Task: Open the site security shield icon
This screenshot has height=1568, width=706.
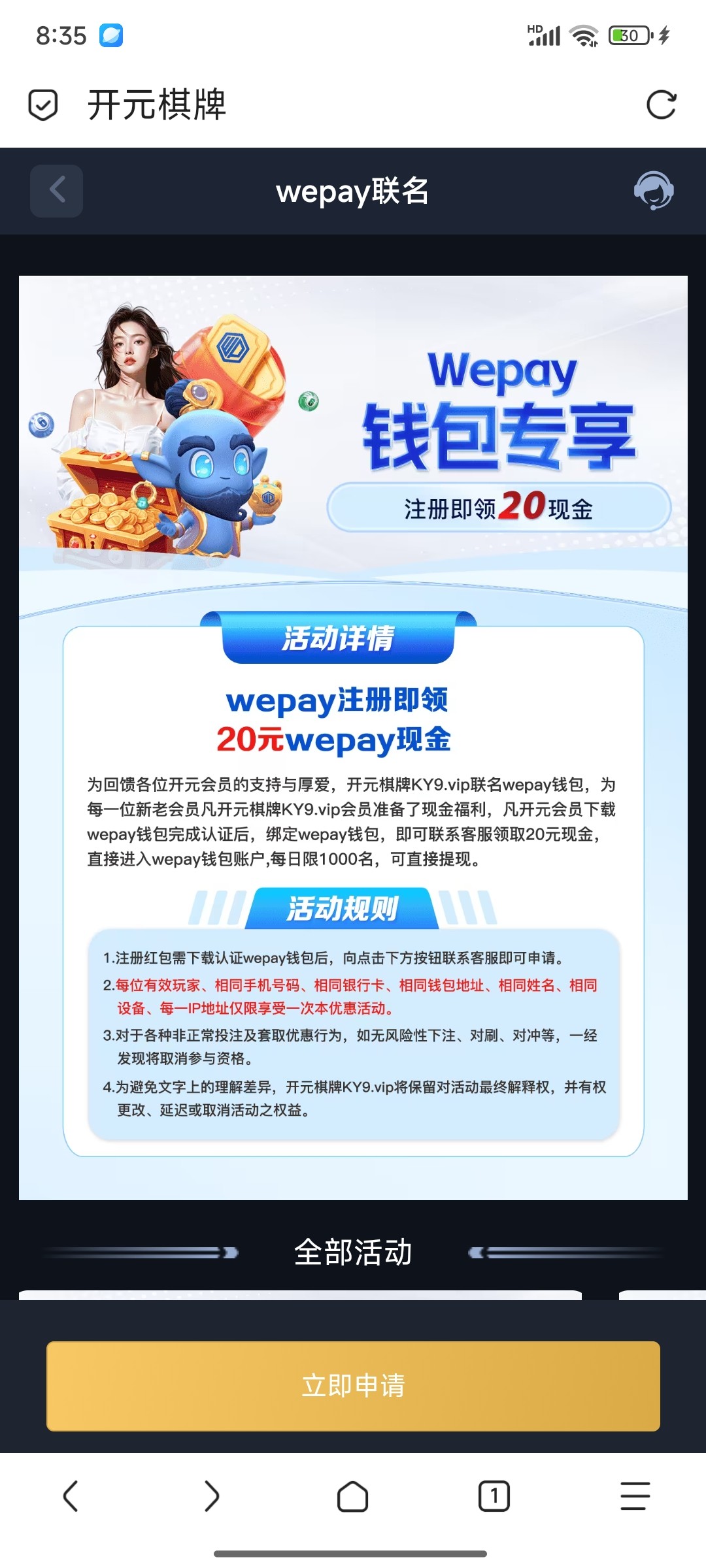Action: (43, 105)
